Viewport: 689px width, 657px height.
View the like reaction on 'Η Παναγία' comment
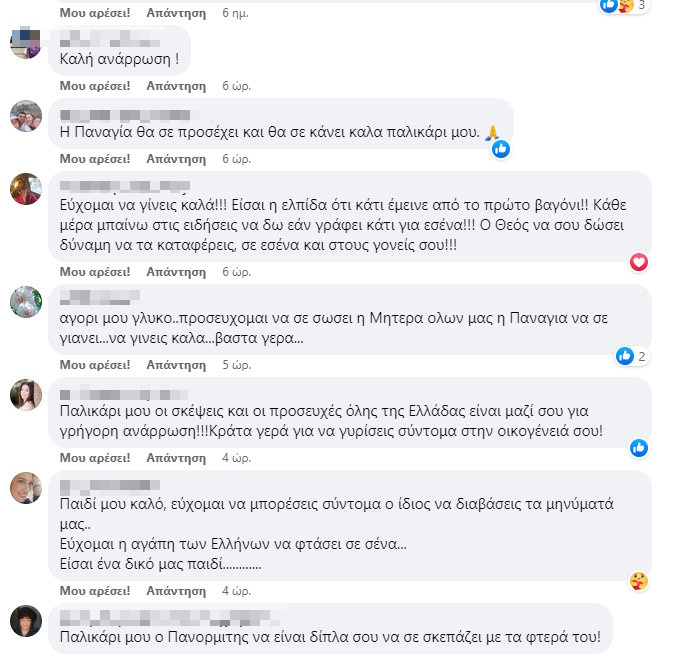[x=501, y=148]
